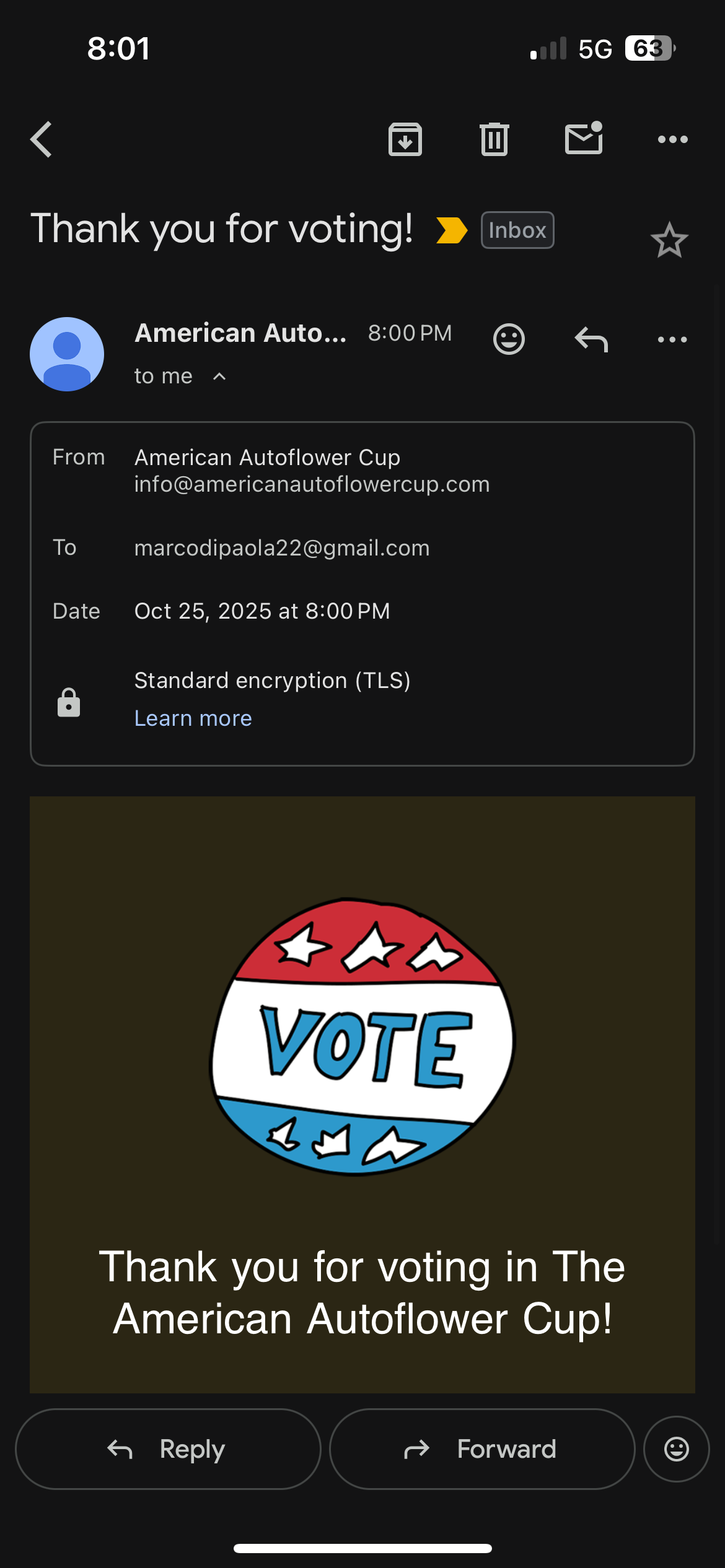This screenshot has width=725, height=1568.
Task: Tap the Reply button at the bottom
Action: coord(168,1449)
